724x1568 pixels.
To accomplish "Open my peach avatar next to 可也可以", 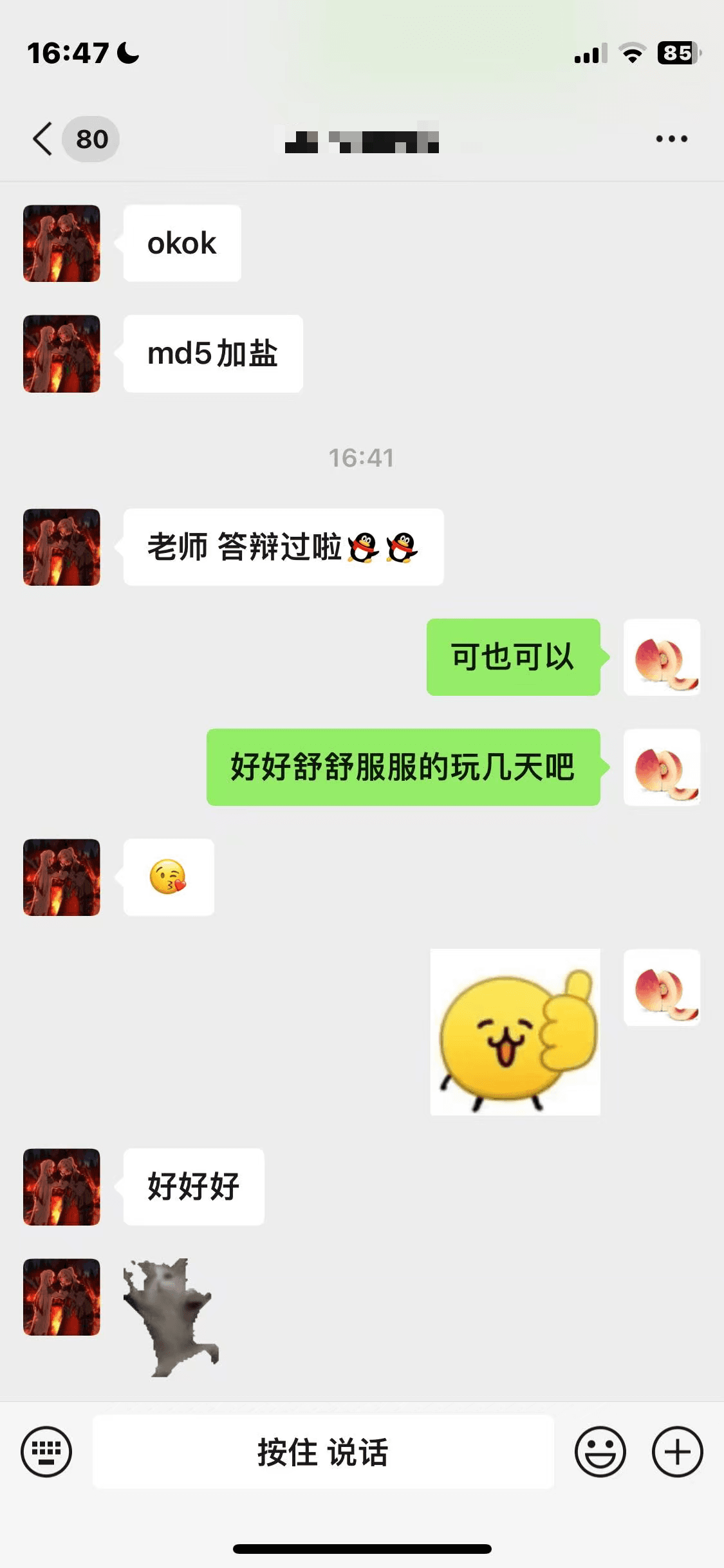I will tap(662, 657).
